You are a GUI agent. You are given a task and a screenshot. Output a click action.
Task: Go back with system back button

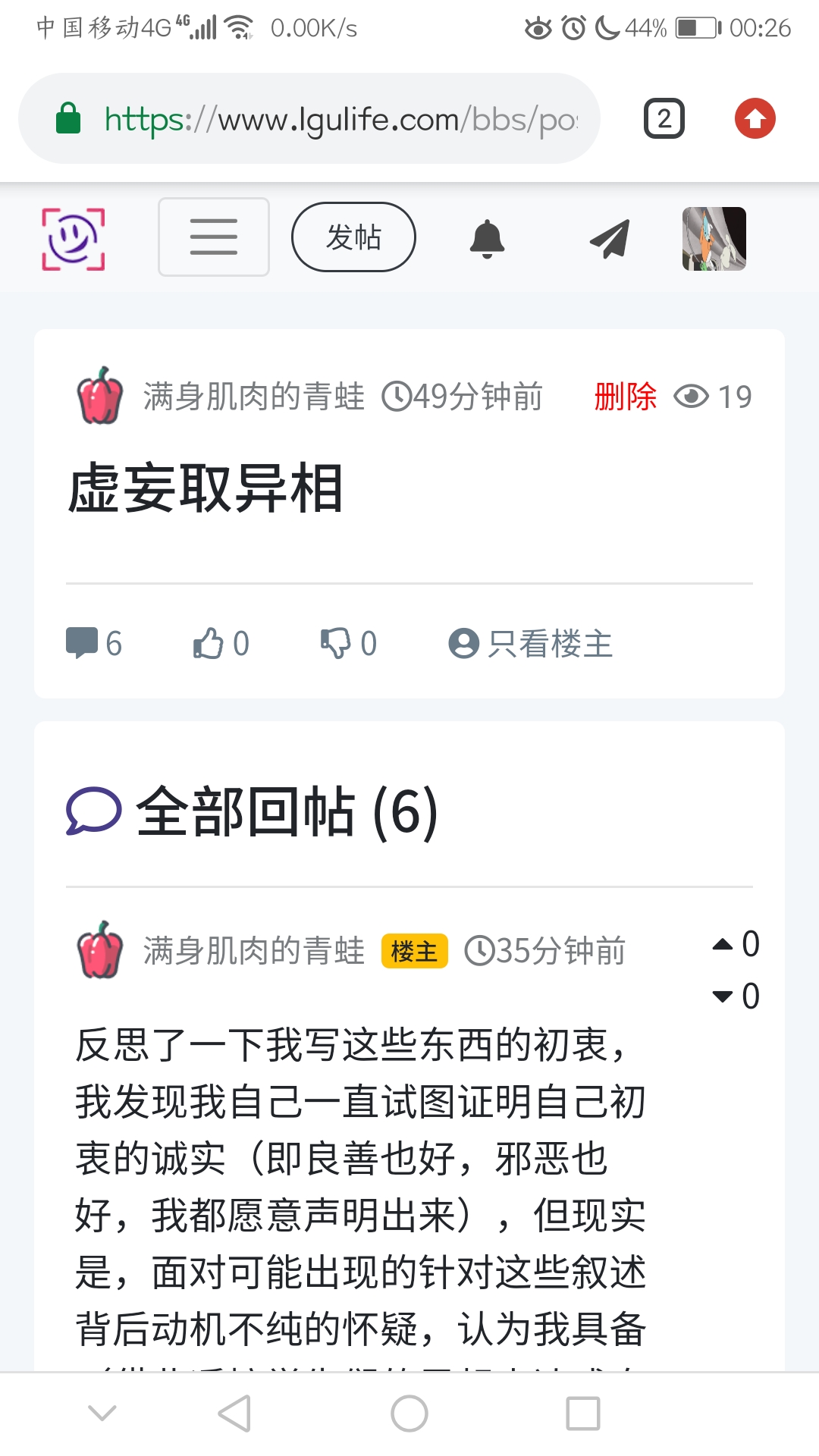(x=234, y=1414)
